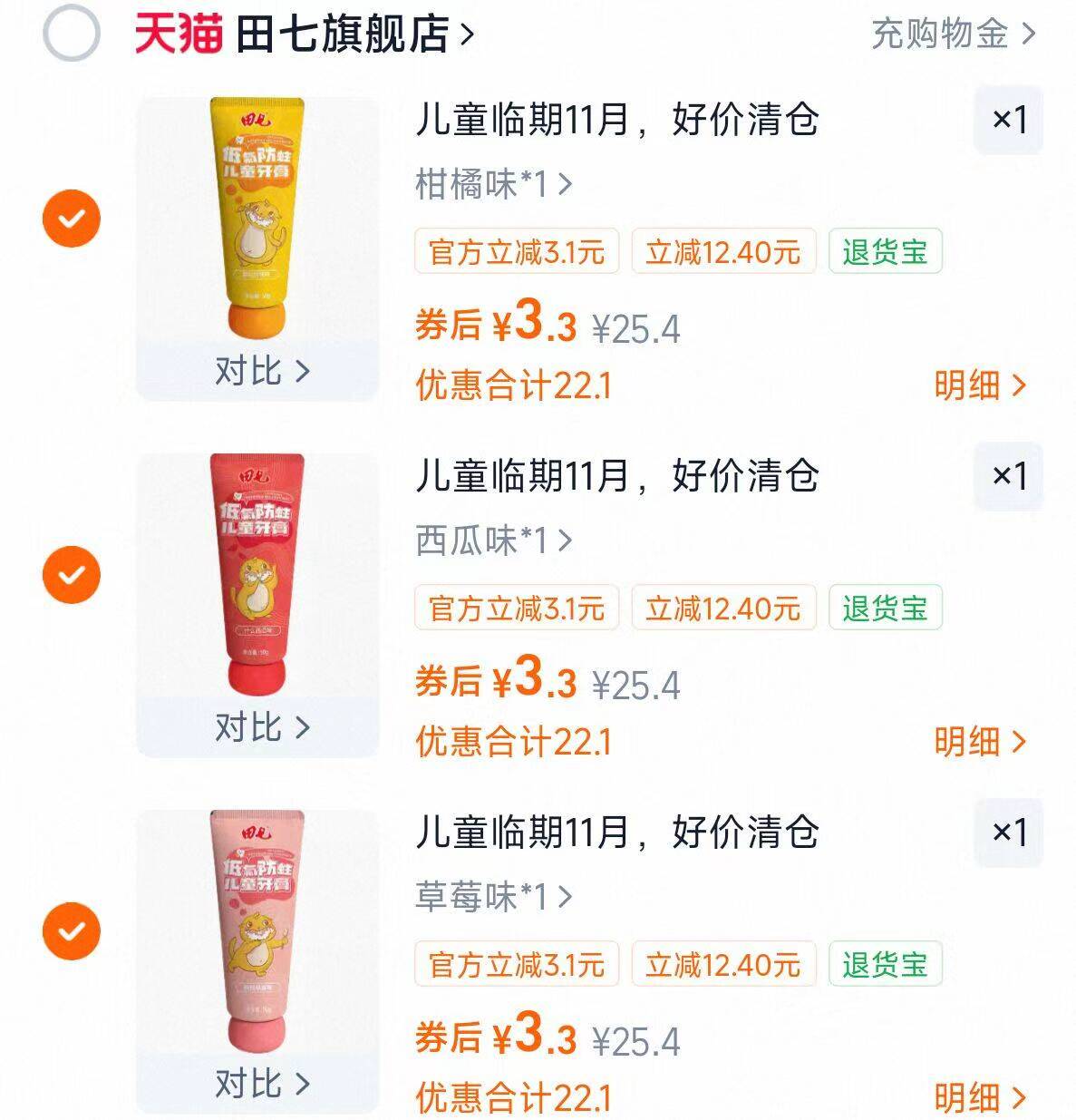Click the orange check icon beside the citrus toothpaste
This screenshot has height=1120, width=1076.
(73, 217)
